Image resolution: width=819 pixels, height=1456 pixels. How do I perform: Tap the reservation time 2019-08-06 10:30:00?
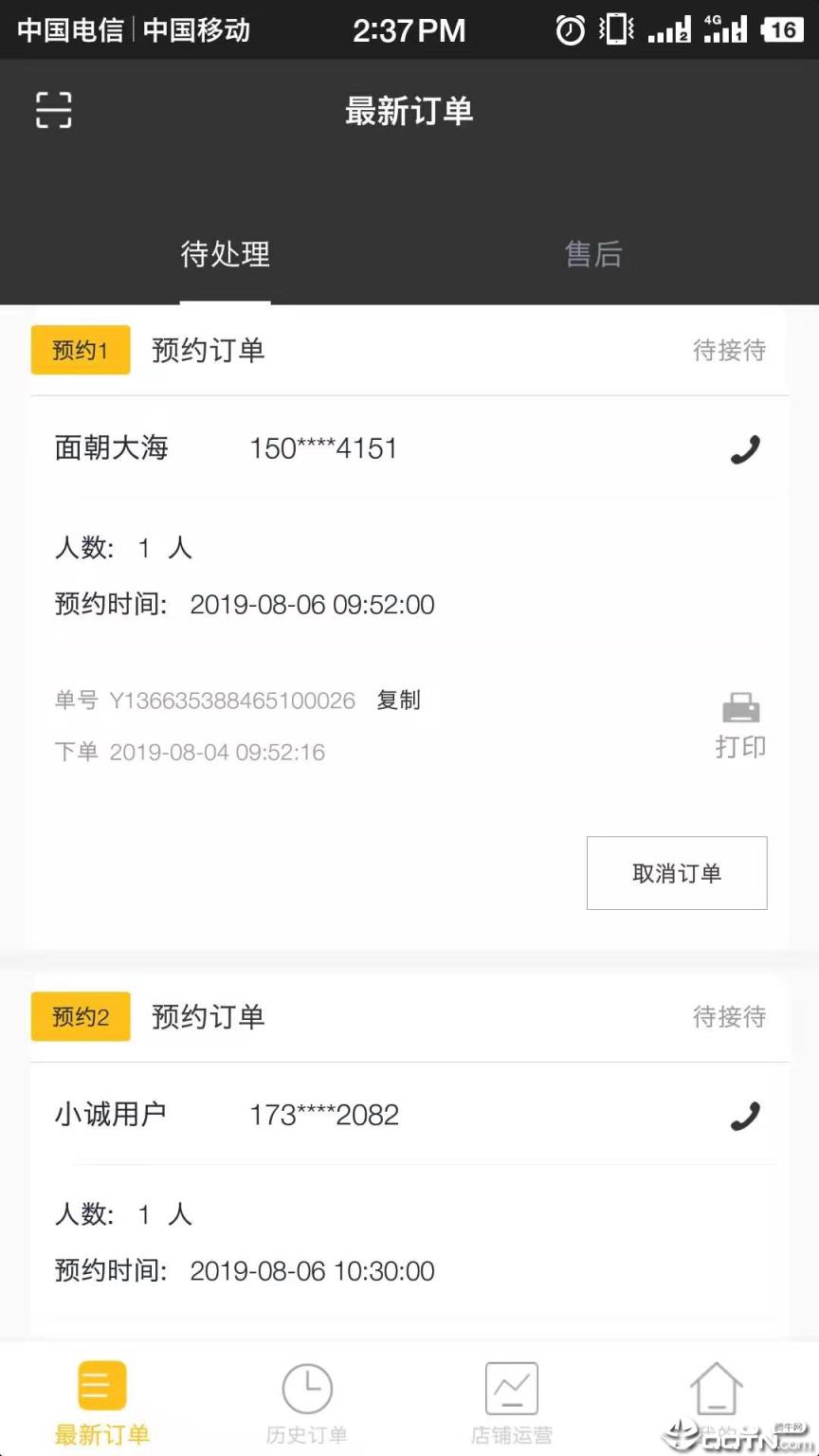pos(312,1270)
